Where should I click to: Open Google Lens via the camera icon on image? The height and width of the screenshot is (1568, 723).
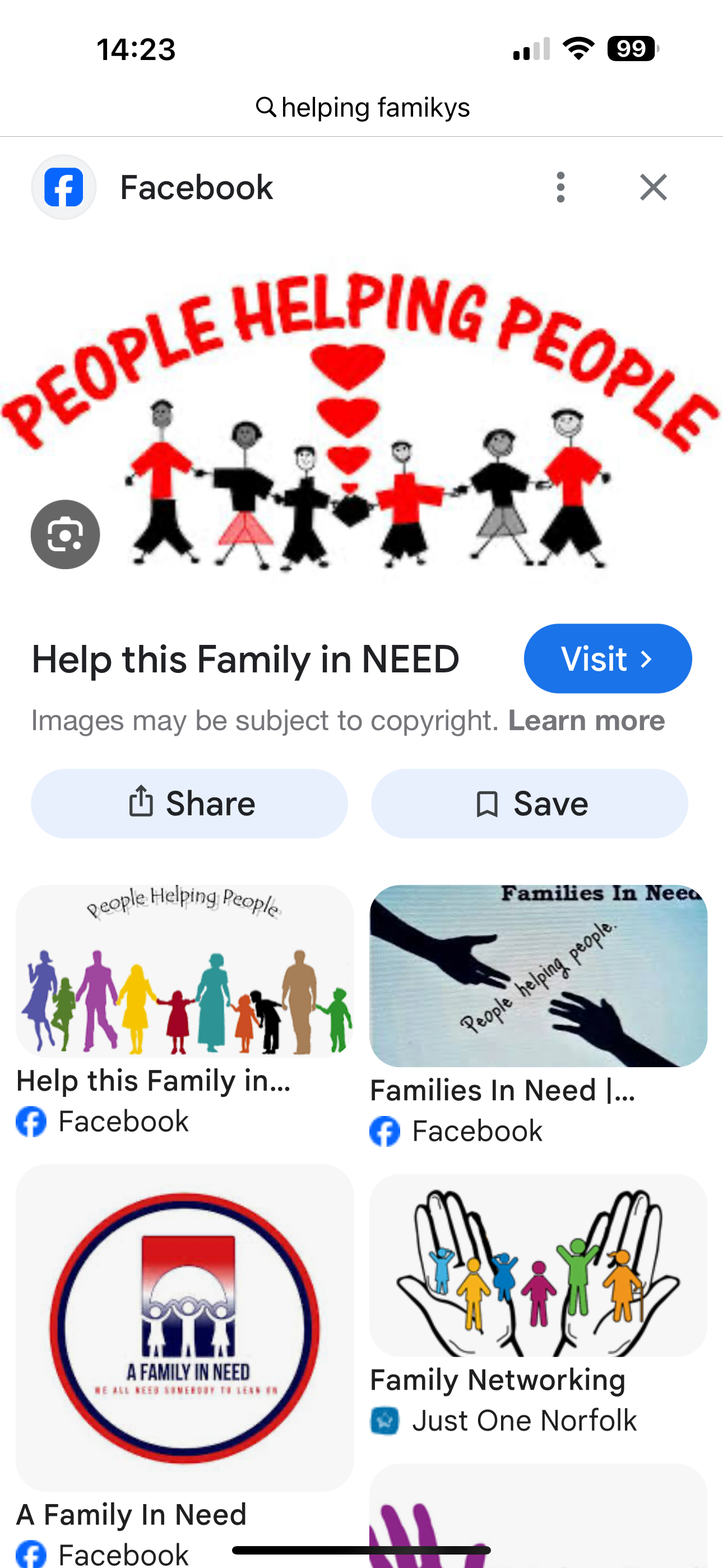64,534
